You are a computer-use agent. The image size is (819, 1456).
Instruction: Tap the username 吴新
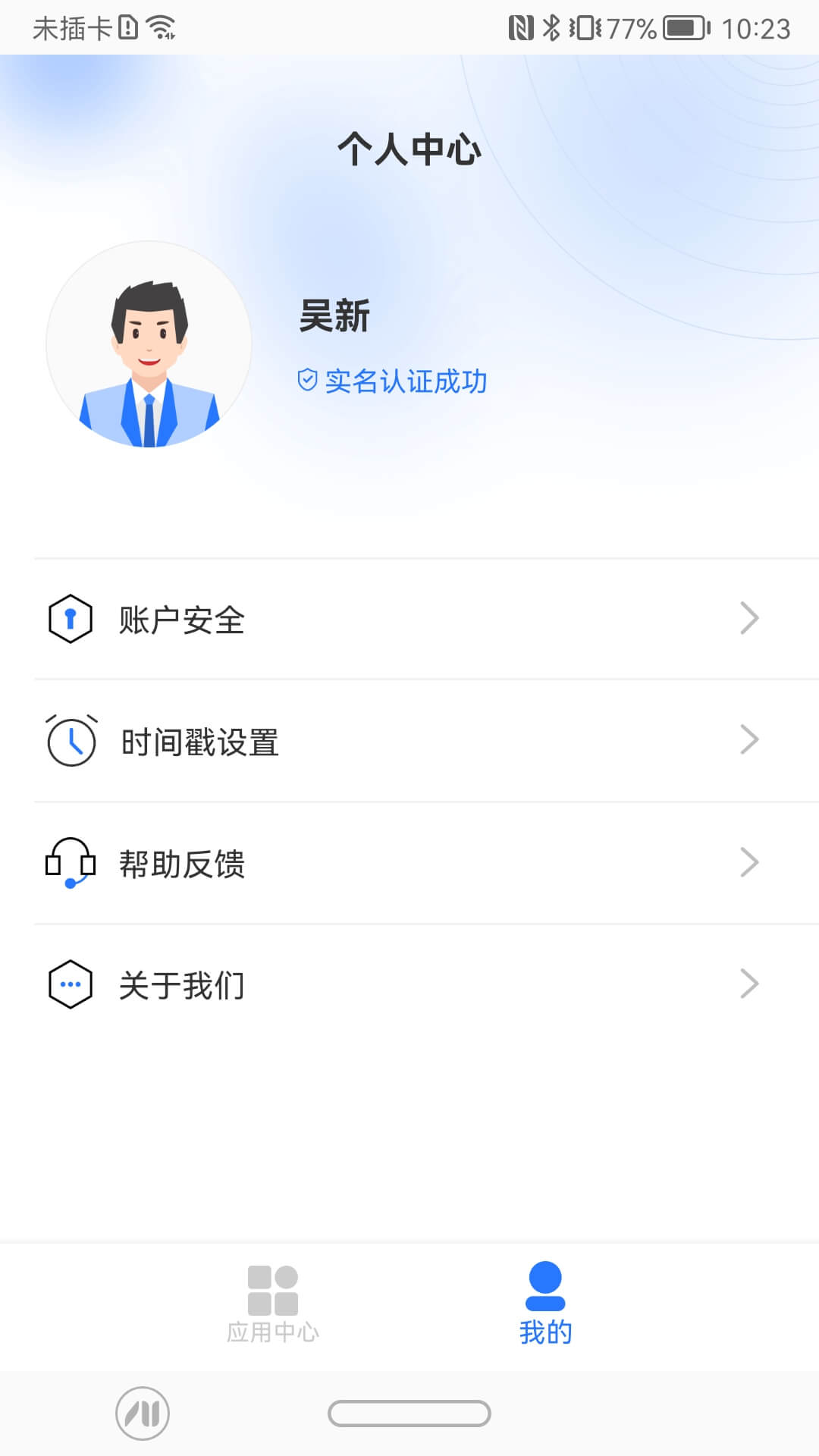332,317
